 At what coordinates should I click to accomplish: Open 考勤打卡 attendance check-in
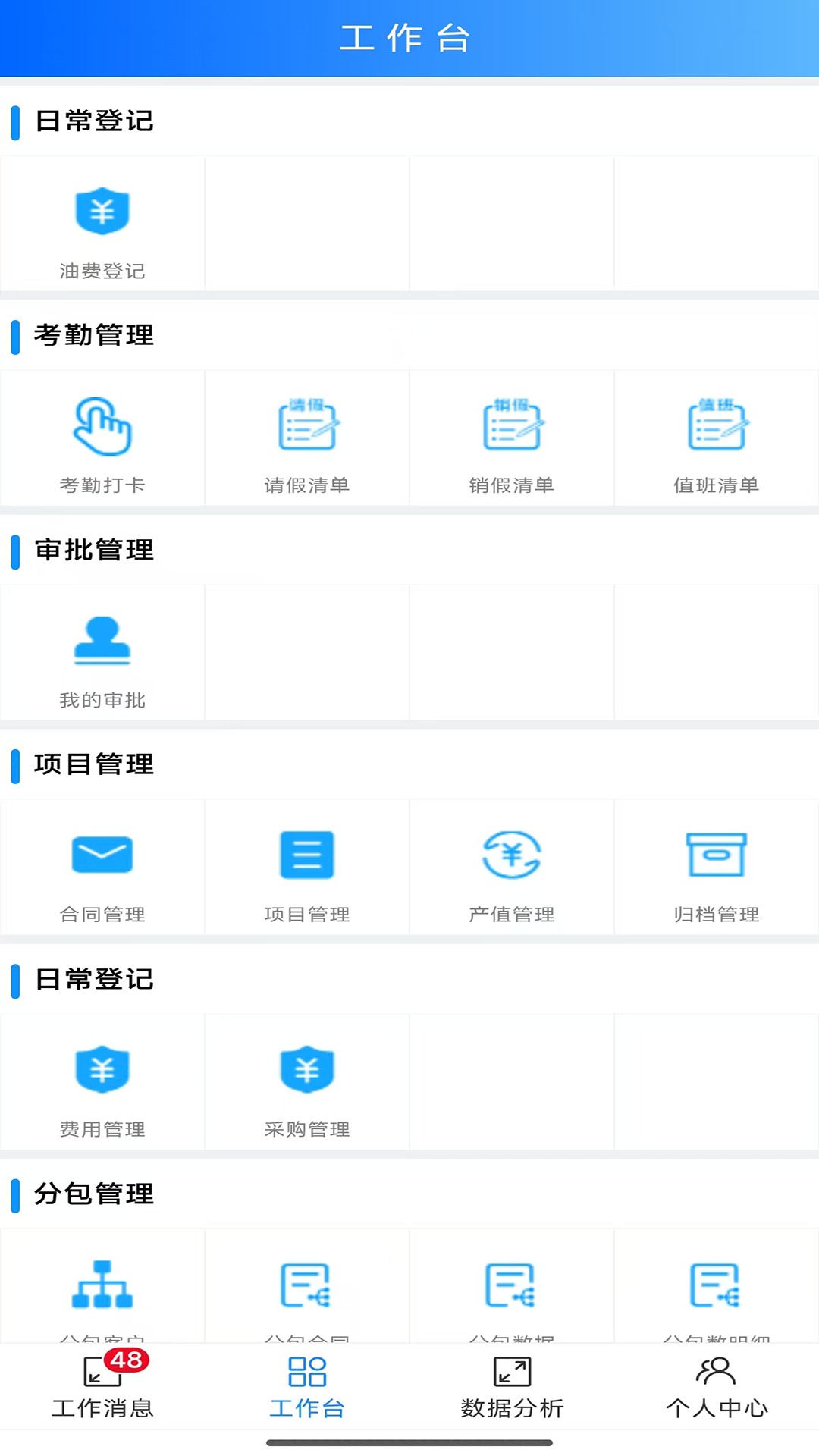coord(102,441)
